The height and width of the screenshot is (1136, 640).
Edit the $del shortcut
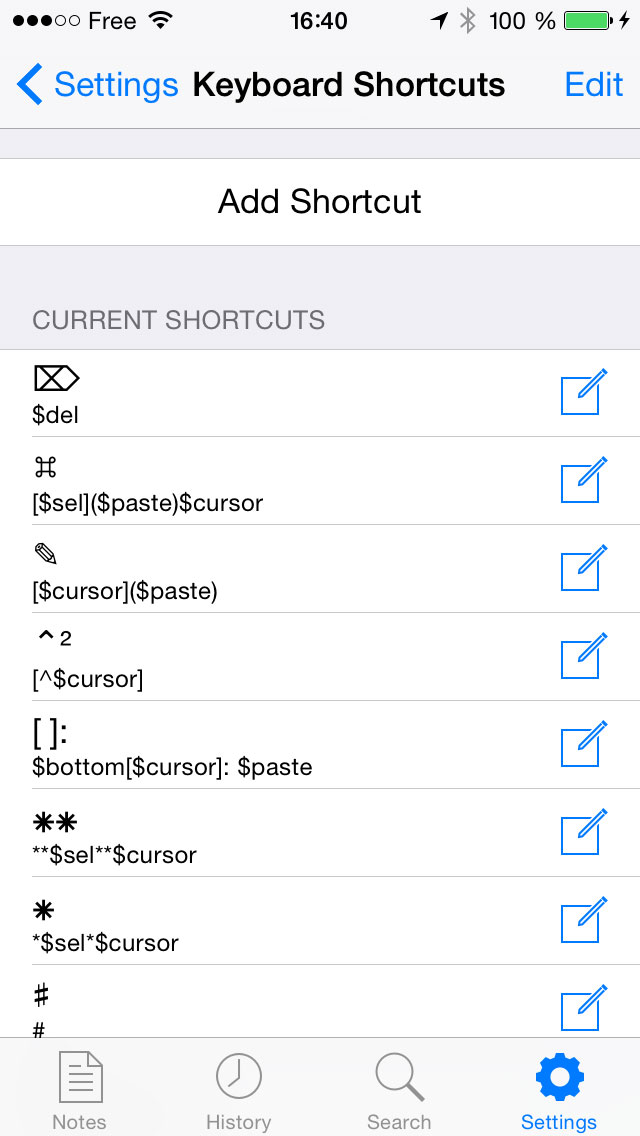[x=583, y=393]
